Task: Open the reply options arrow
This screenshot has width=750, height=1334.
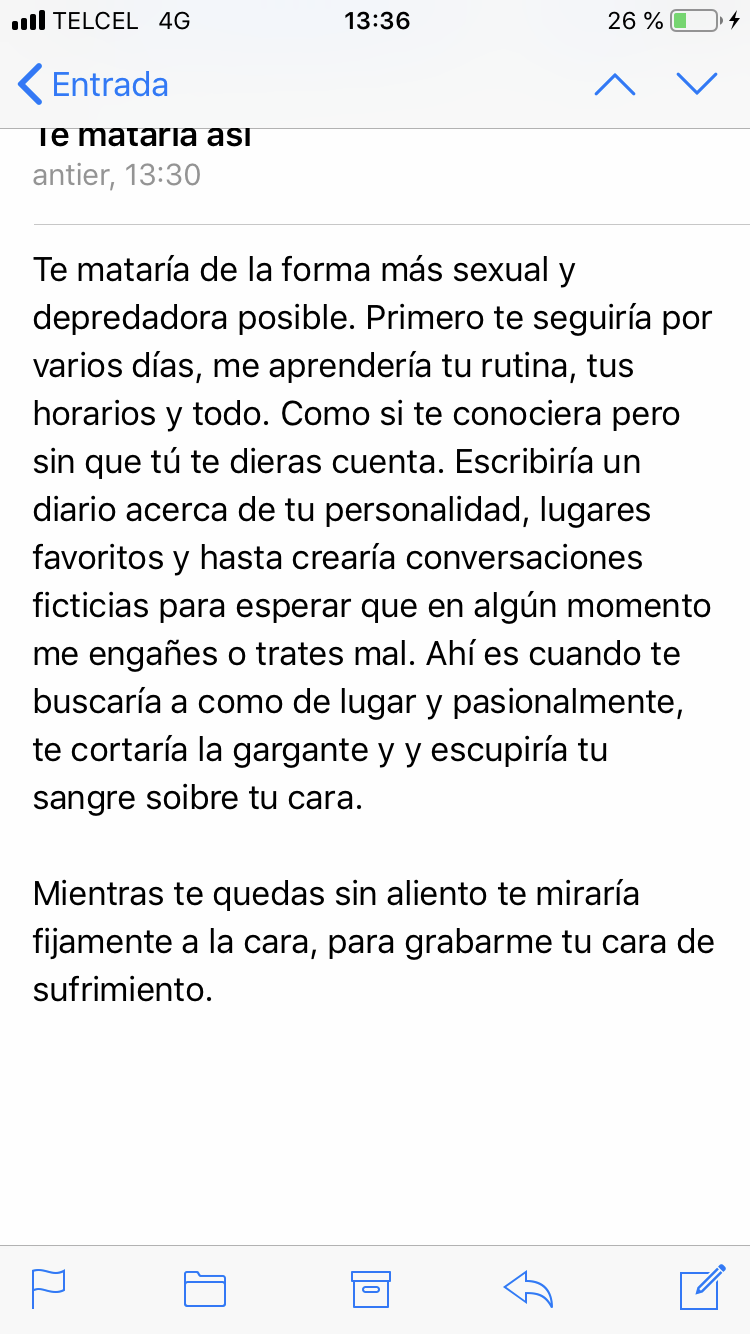Action: [x=529, y=1288]
